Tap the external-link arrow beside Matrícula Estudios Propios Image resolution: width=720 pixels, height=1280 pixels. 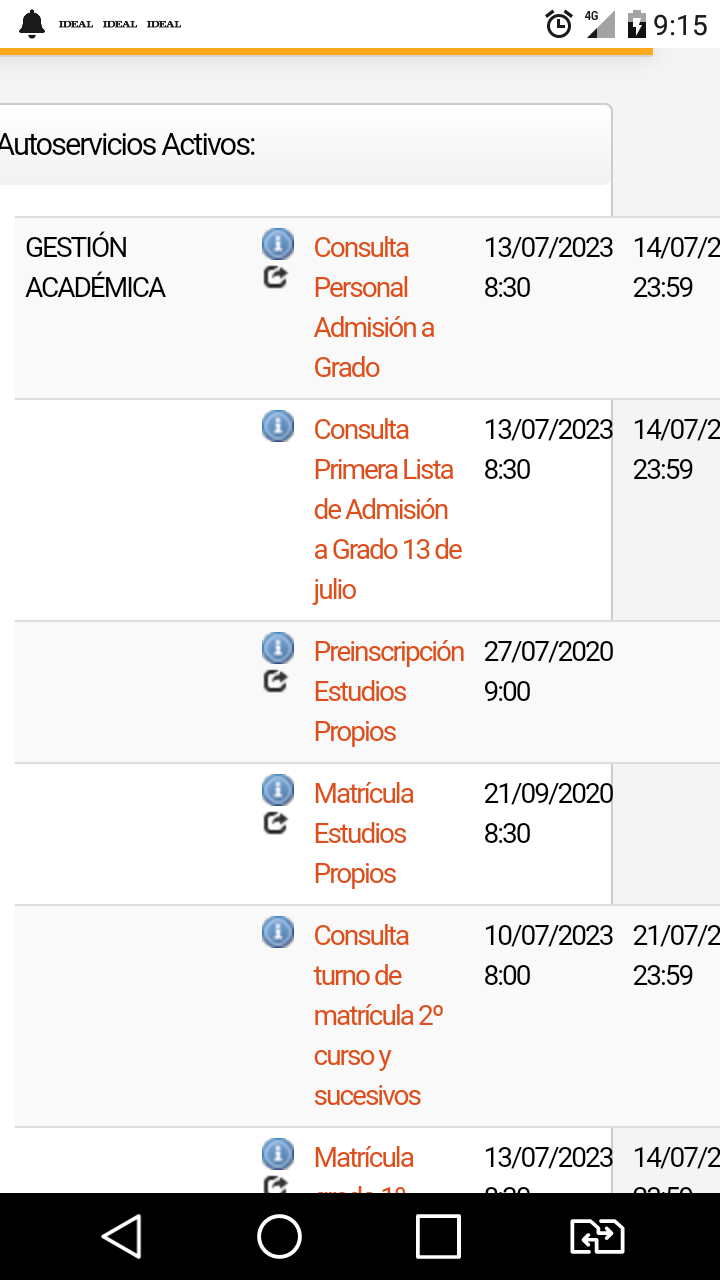coord(275,824)
